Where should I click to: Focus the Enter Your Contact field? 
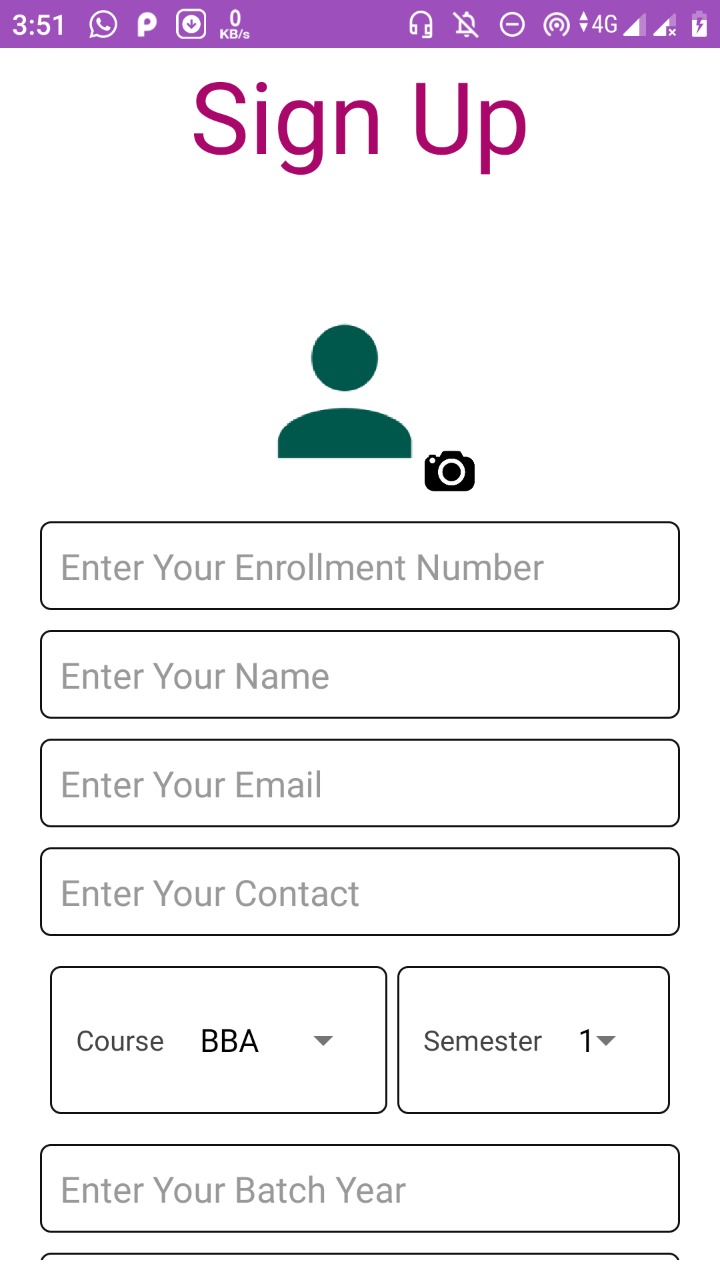click(360, 893)
